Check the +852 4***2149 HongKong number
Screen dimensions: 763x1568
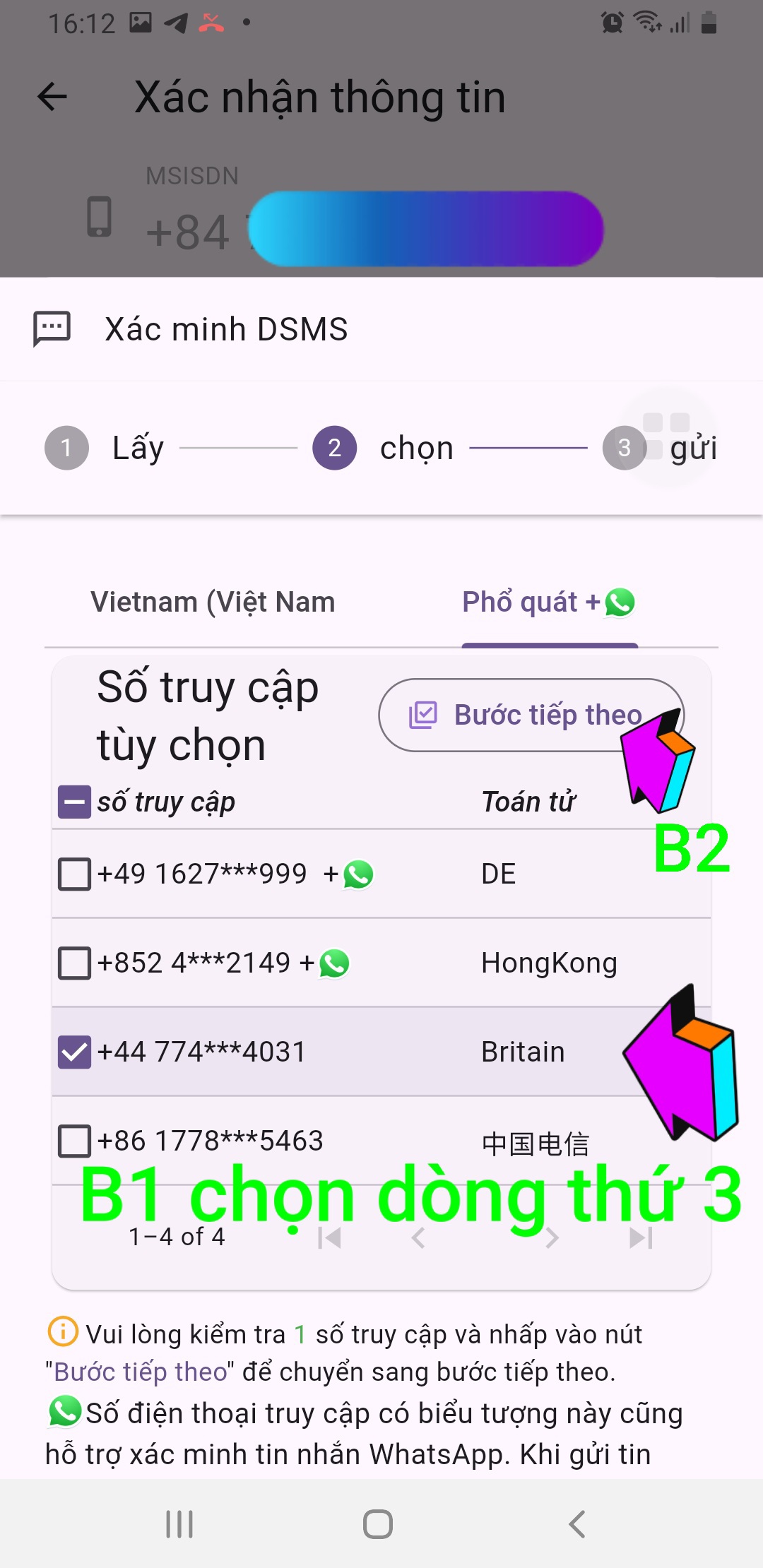point(74,963)
